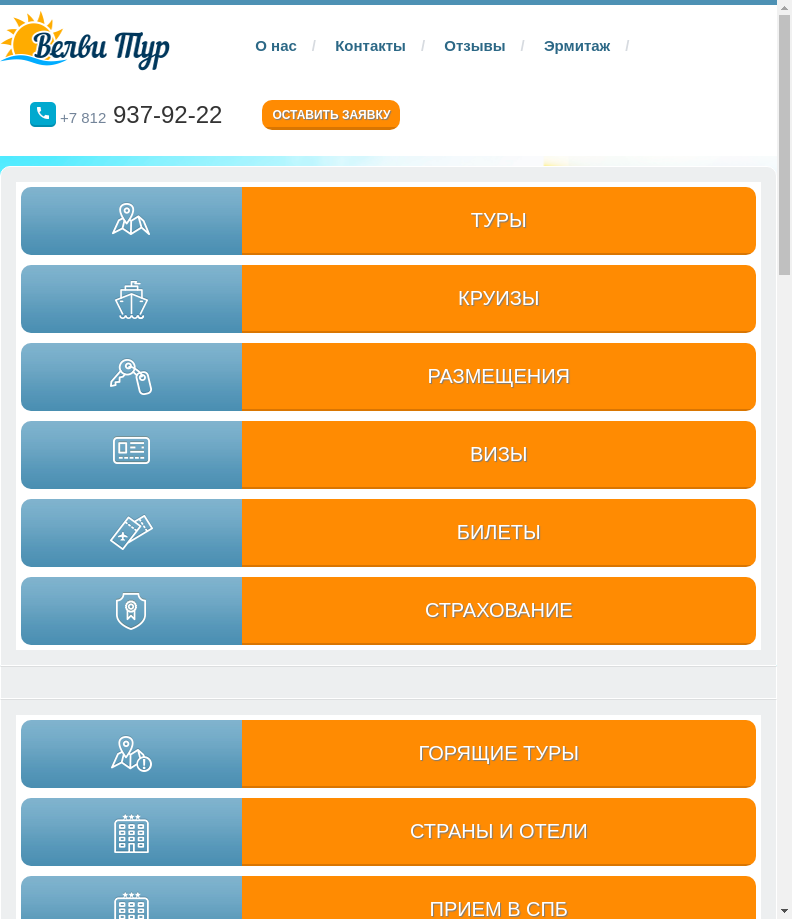Go to Контакты
This screenshot has width=792, height=919.
pyautogui.click(x=370, y=46)
